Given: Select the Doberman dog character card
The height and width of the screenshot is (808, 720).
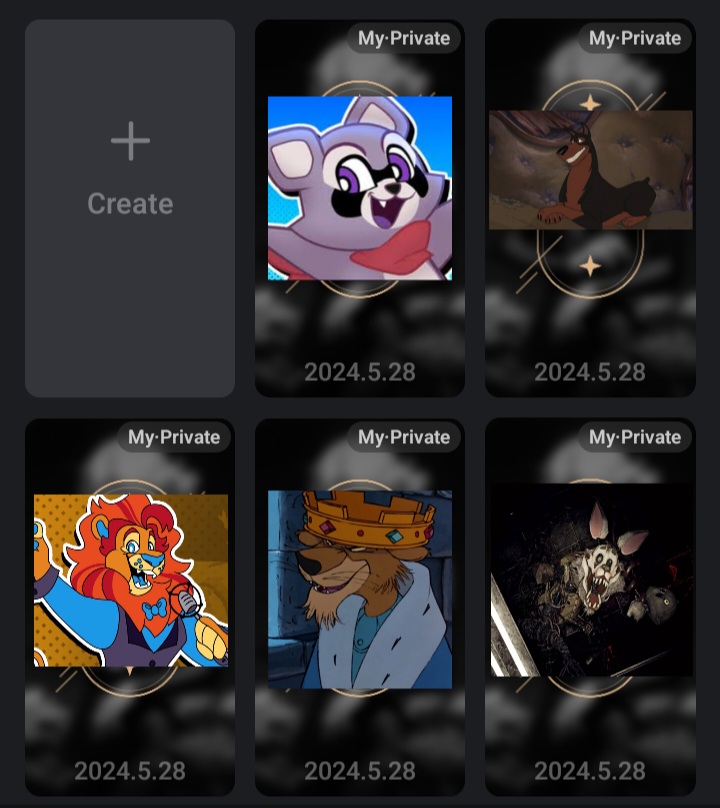Looking at the screenshot, I should [x=590, y=170].
